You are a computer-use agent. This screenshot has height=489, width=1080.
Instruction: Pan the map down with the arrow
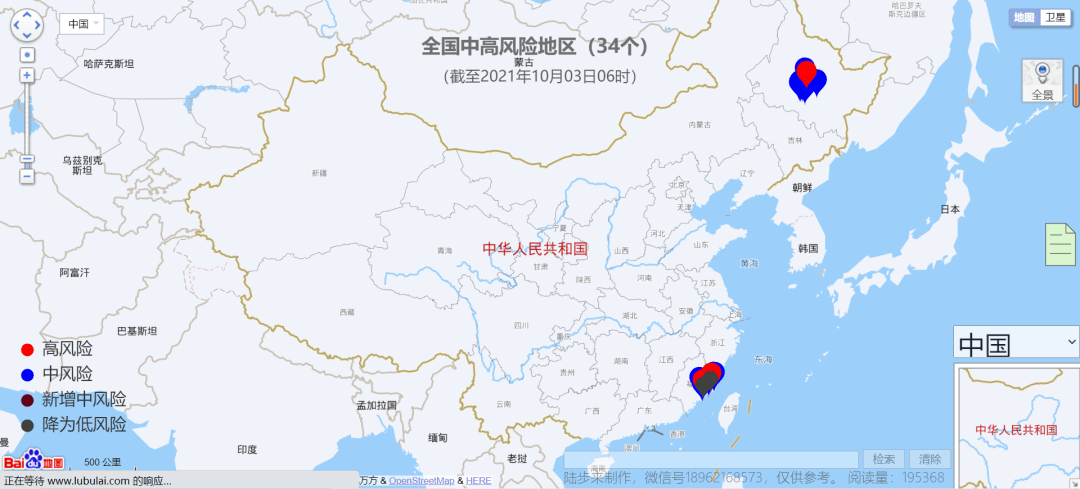coord(27,37)
